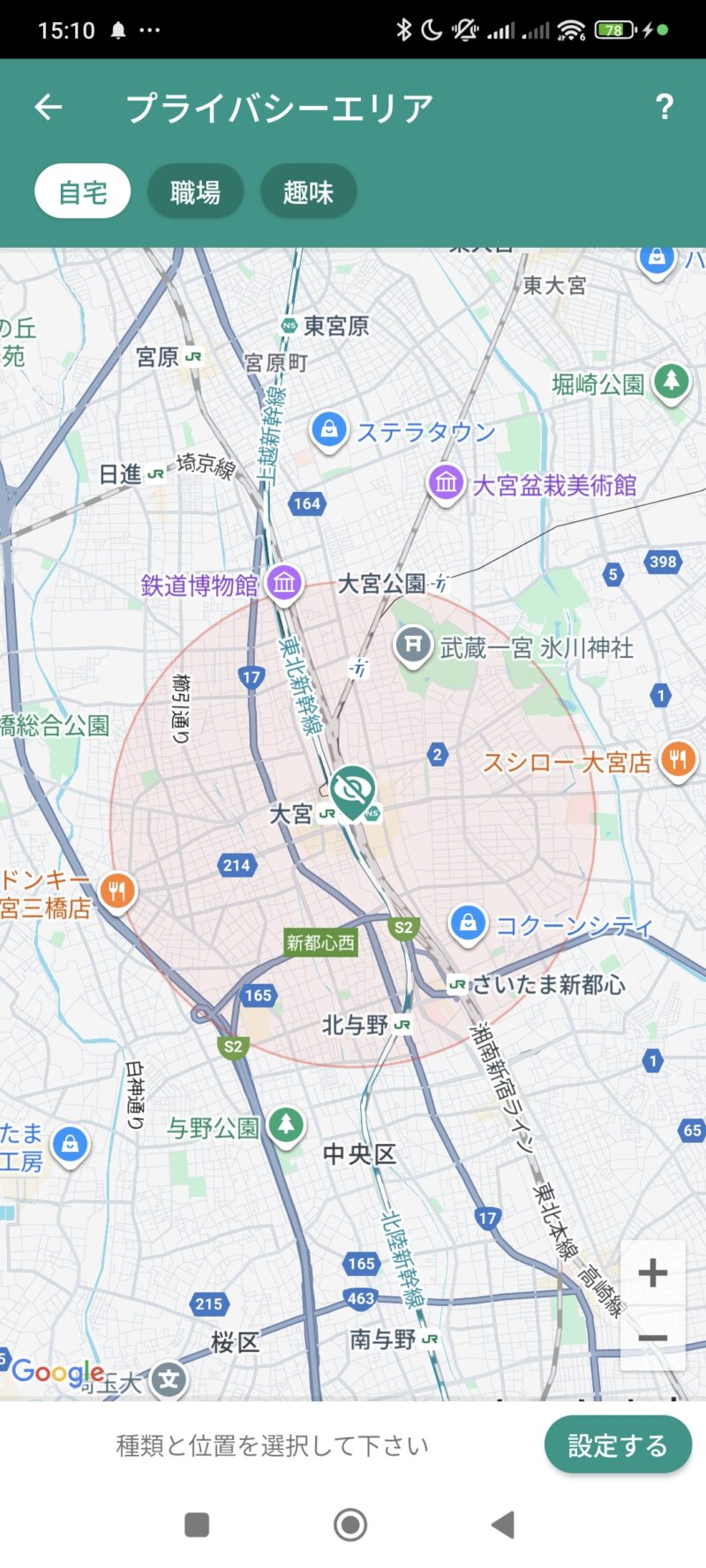Switch to the 職場 chip
The width and height of the screenshot is (706, 1568).
pos(195,191)
